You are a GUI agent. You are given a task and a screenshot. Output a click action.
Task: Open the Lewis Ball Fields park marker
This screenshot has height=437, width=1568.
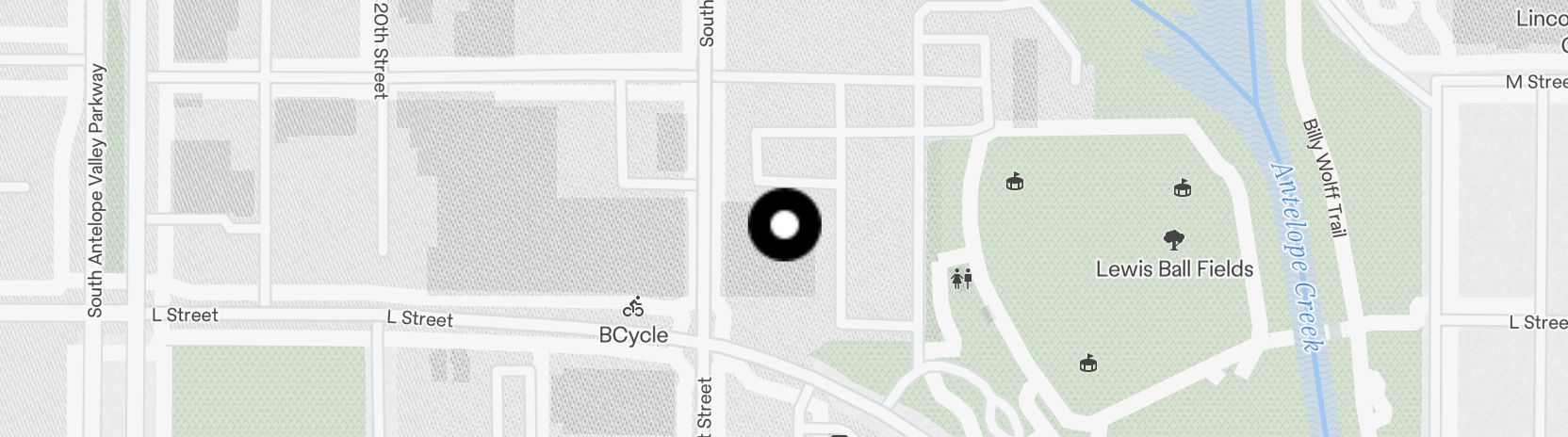point(1174,240)
